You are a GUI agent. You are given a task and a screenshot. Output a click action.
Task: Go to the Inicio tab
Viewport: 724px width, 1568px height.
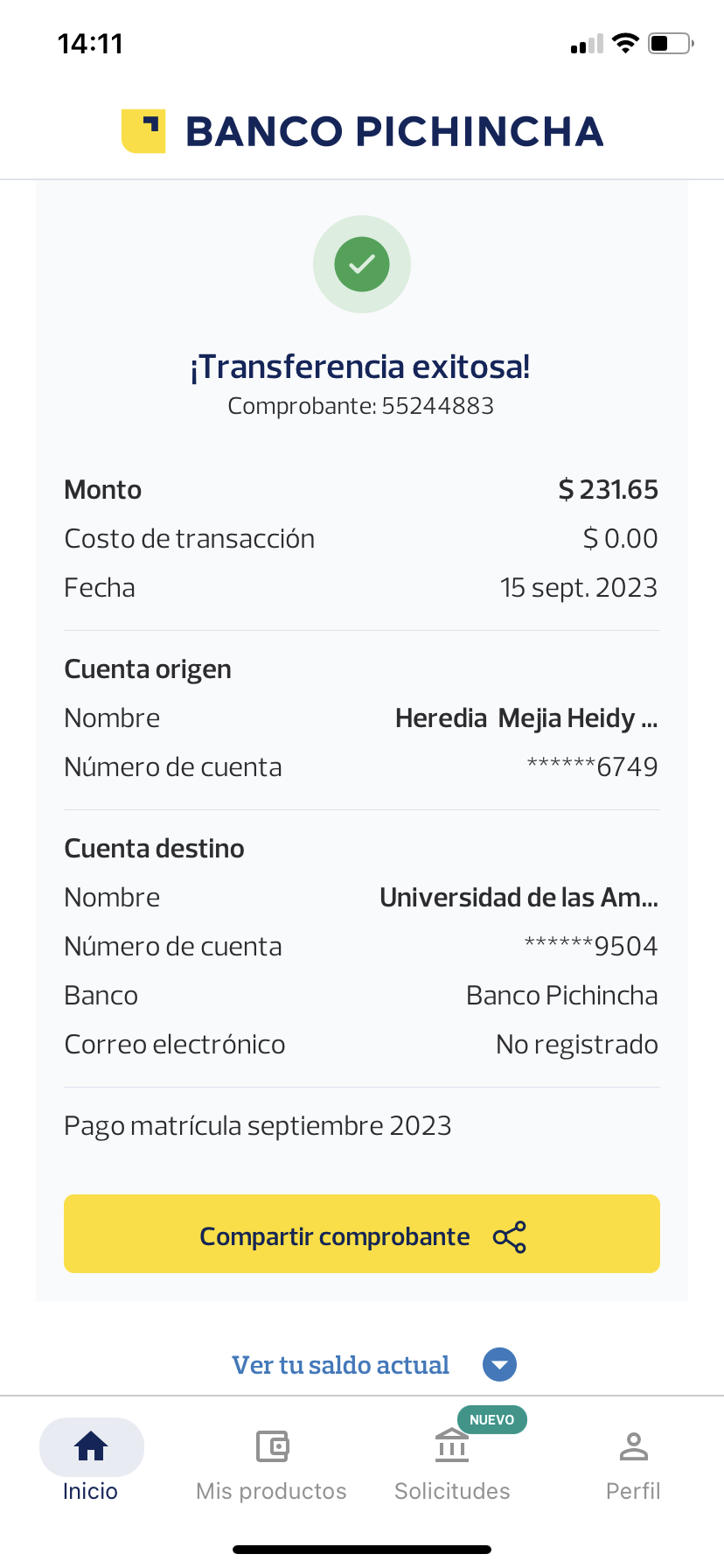click(x=91, y=1460)
